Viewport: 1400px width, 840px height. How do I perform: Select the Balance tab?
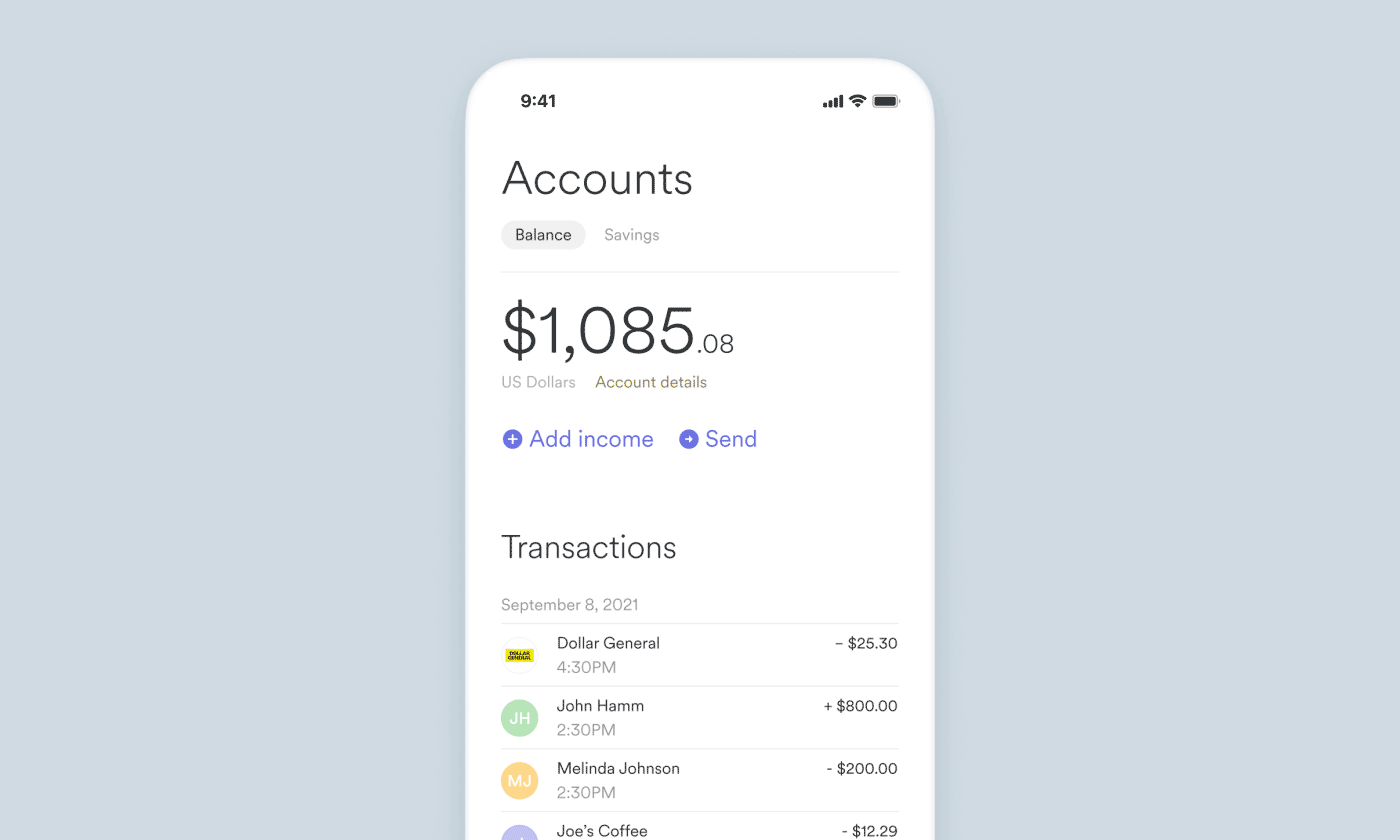[x=543, y=235]
